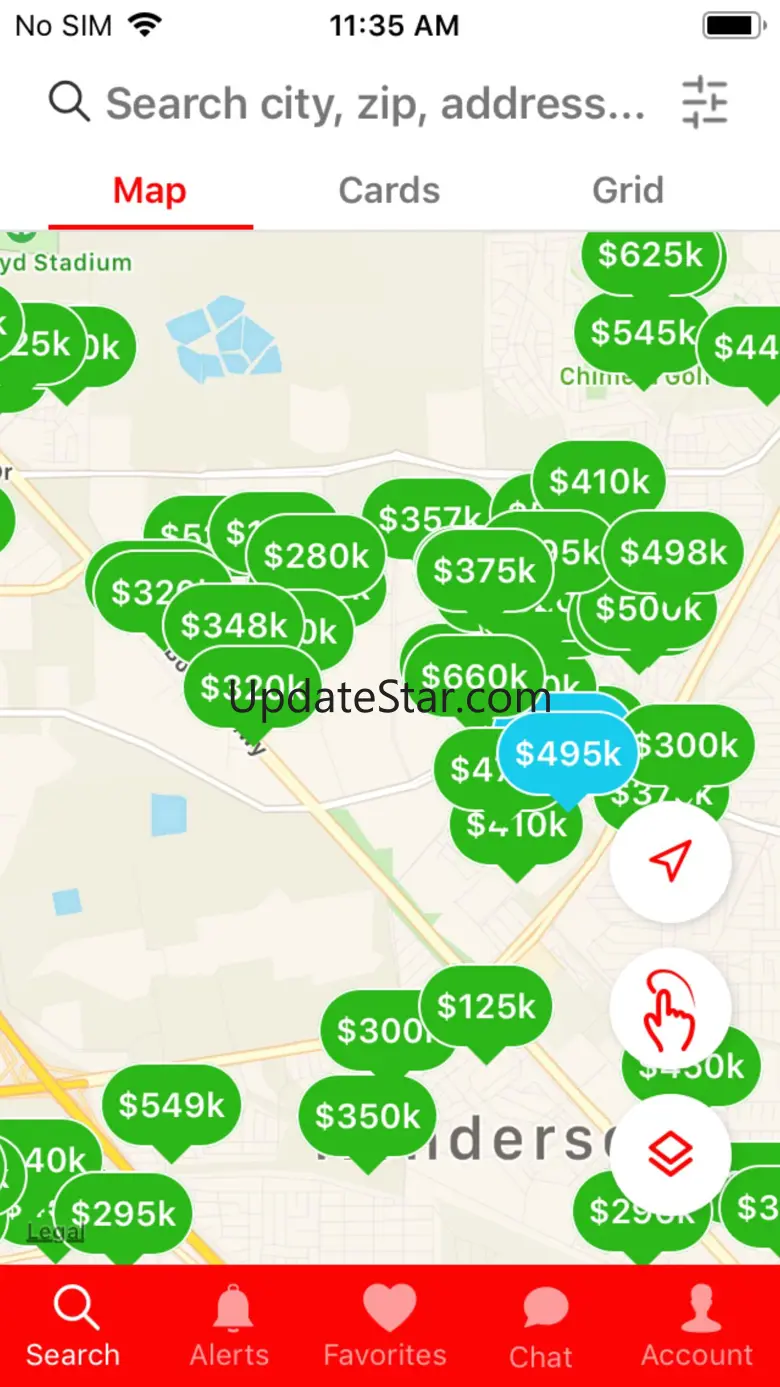Center map on my current location
Viewport: 780px width, 1387px height.
click(670, 861)
